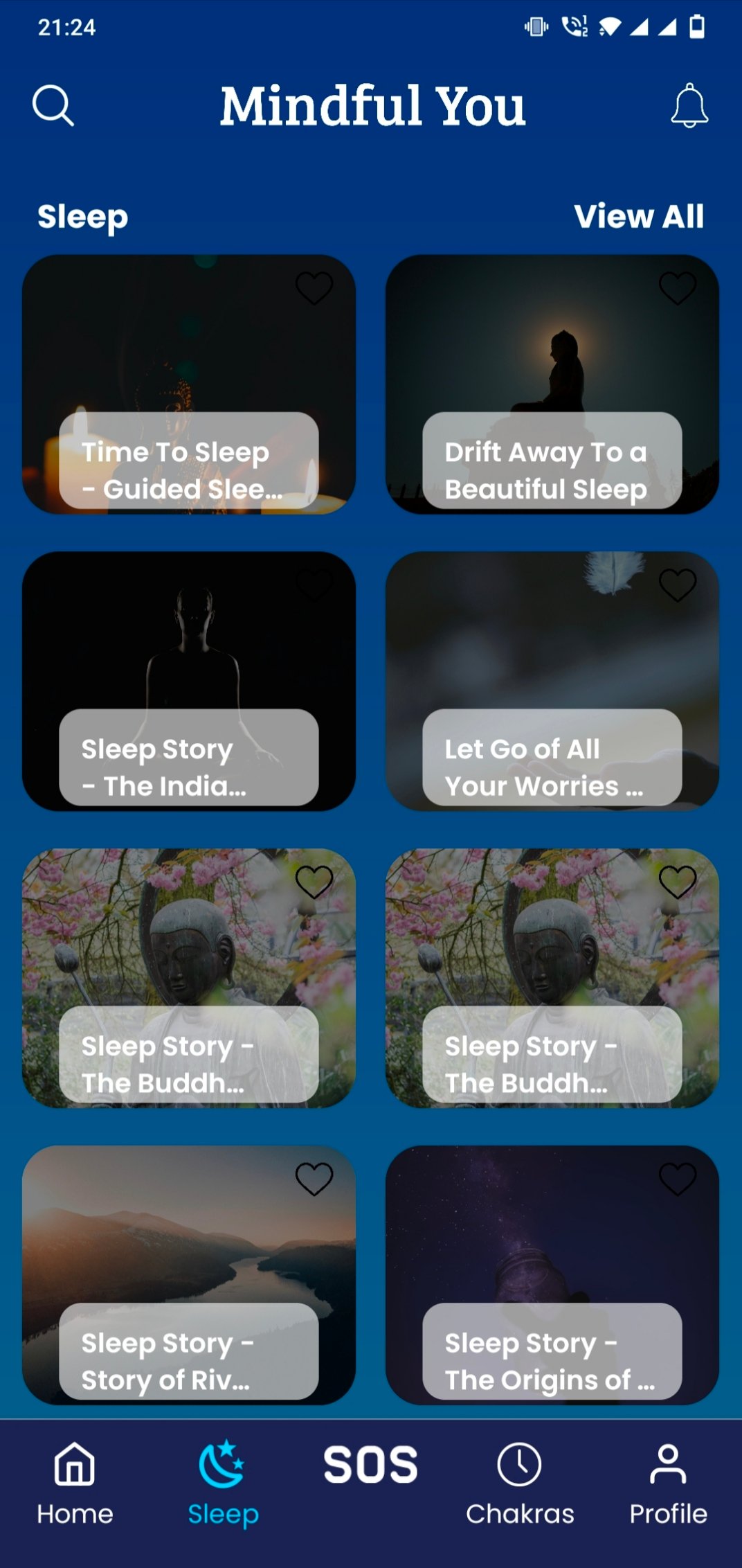Open Drift Away To a Beautiful Sleep
This screenshot has height=1568, width=742.
pos(552,384)
